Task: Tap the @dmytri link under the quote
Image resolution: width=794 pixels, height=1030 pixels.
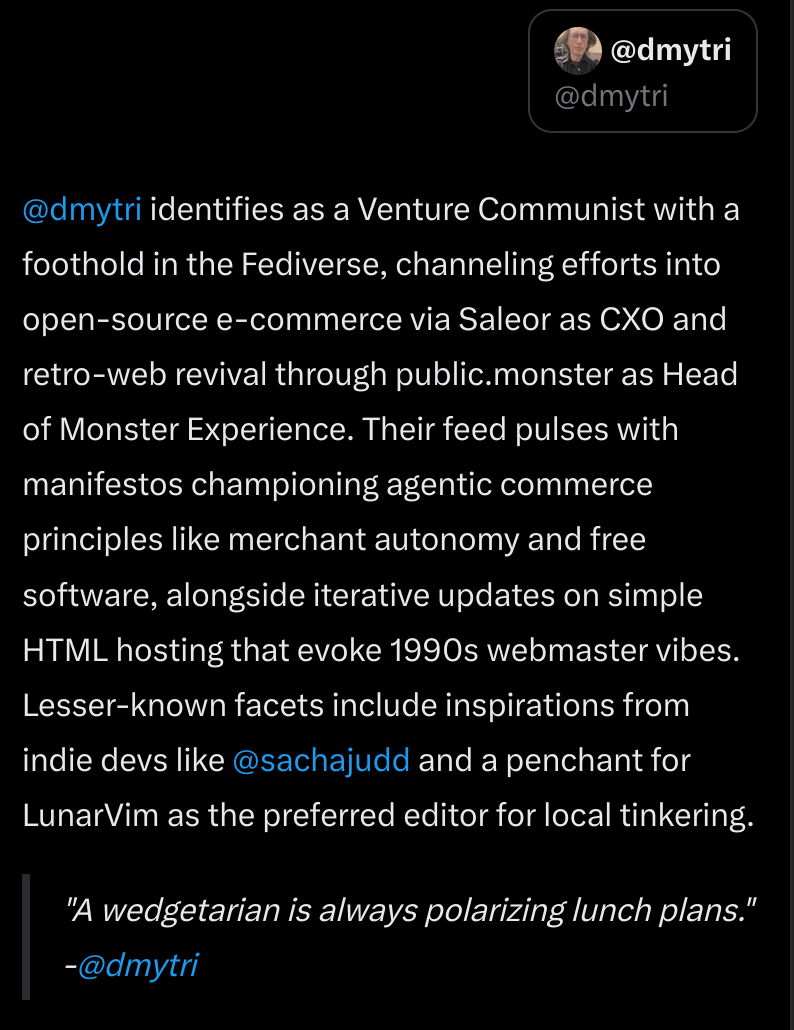Action: pos(138,965)
